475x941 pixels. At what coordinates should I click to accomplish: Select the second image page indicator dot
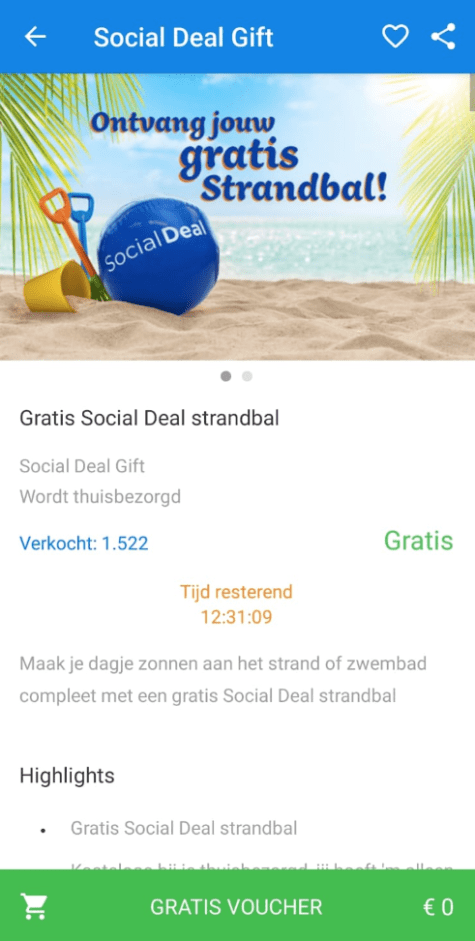pos(247,376)
